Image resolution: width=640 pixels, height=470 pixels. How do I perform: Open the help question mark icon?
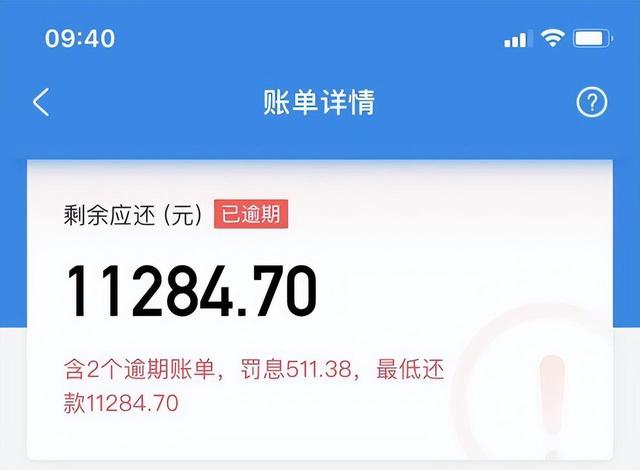tap(592, 102)
